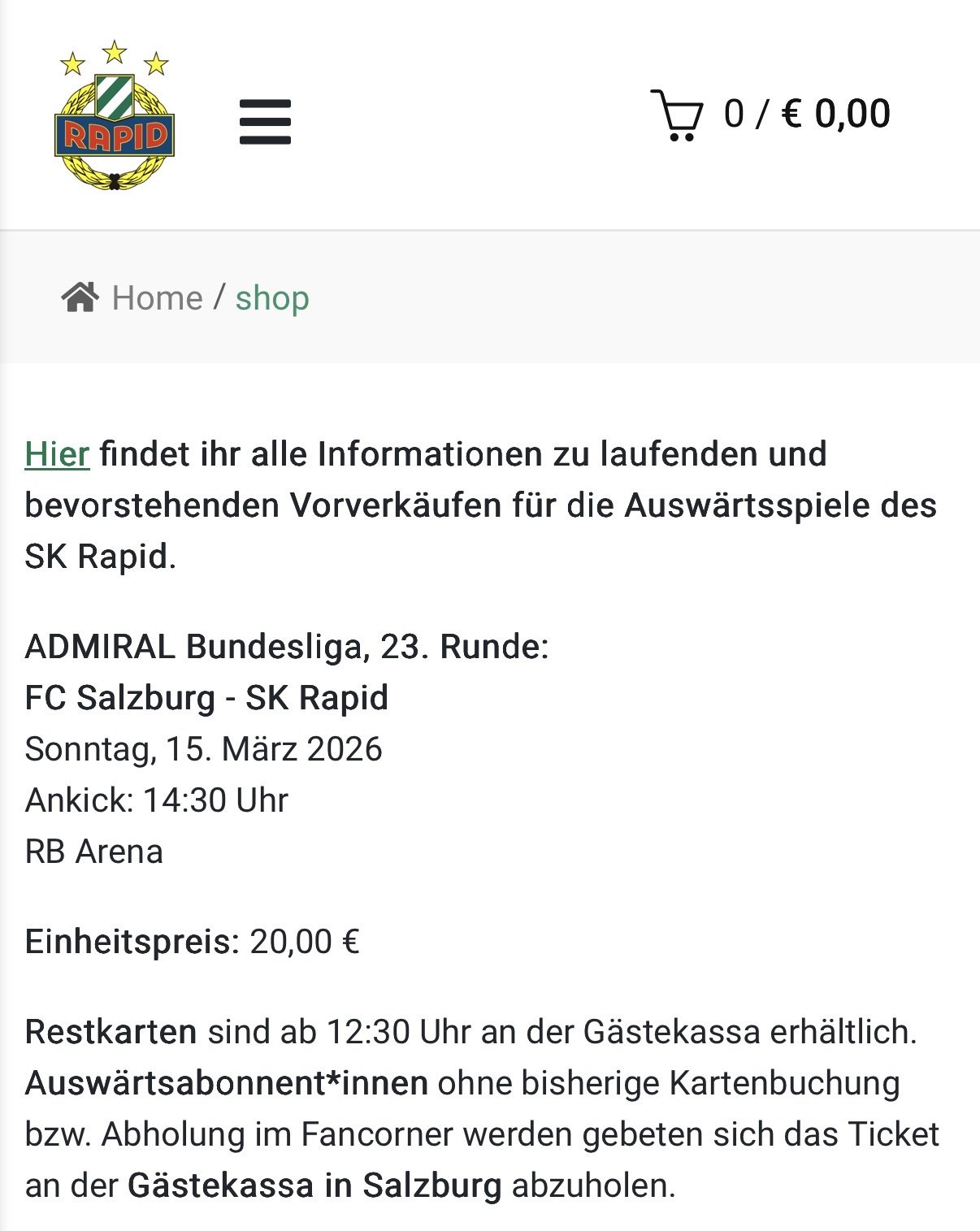Viewport: 980px width, 1231px height.
Task: Open the shop breadcrumb link
Action: coord(272,298)
